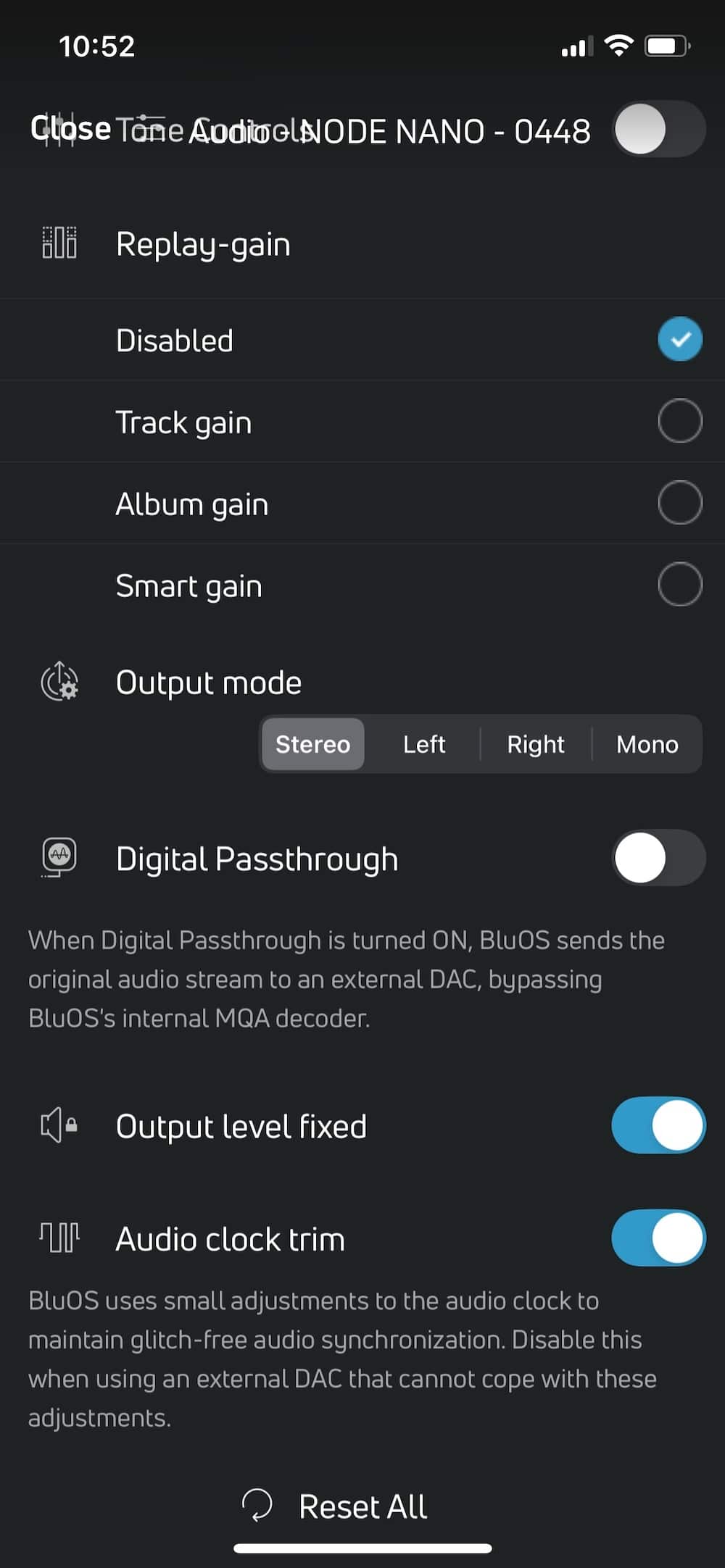Image resolution: width=725 pixels, height=1568 pixels.
Task: Close the Audio settings screen
Action: 70,129
